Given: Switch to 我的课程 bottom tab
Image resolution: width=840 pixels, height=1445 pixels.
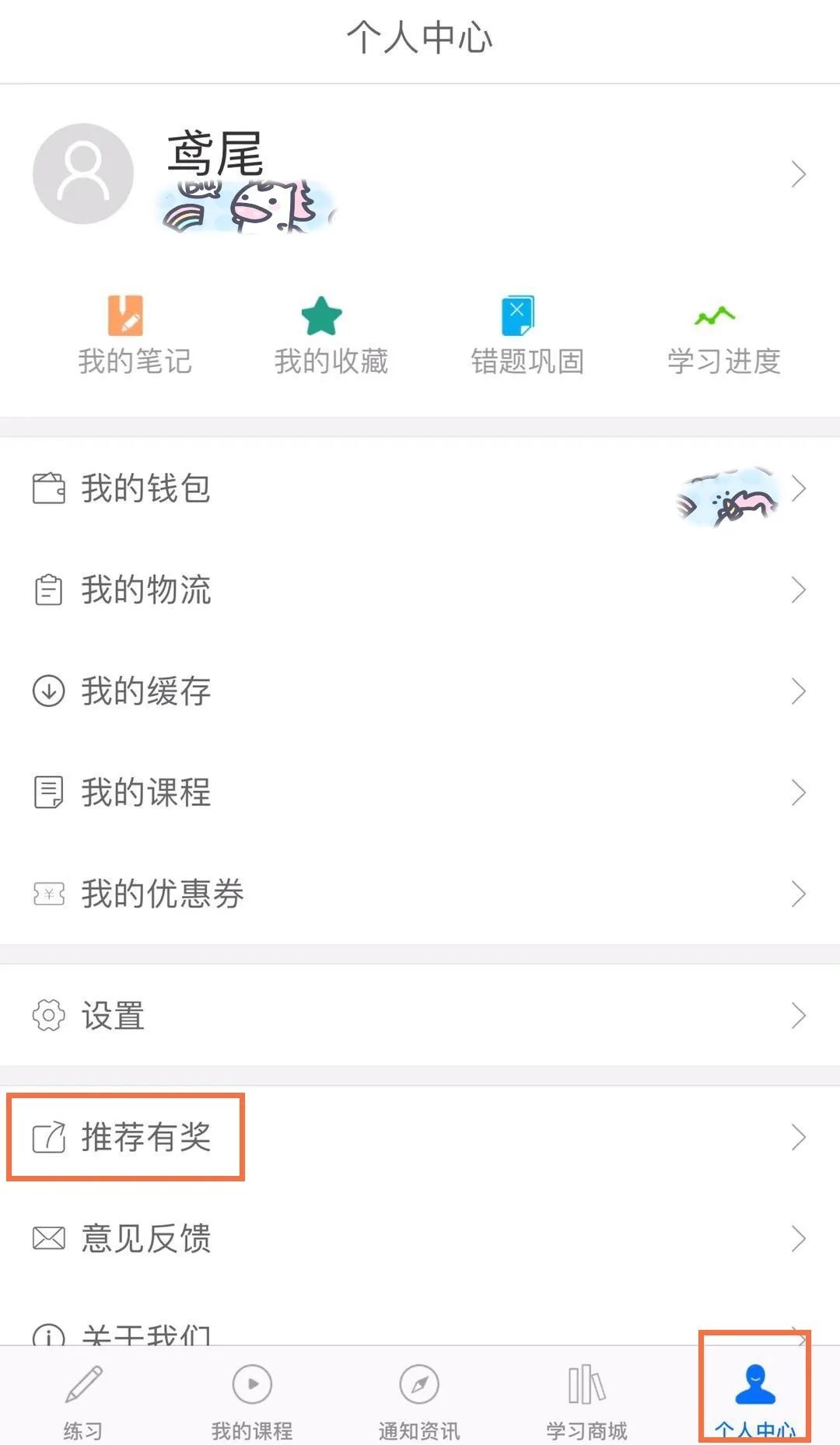Looking at the screenshot, I should click(x=252, y=1398).
